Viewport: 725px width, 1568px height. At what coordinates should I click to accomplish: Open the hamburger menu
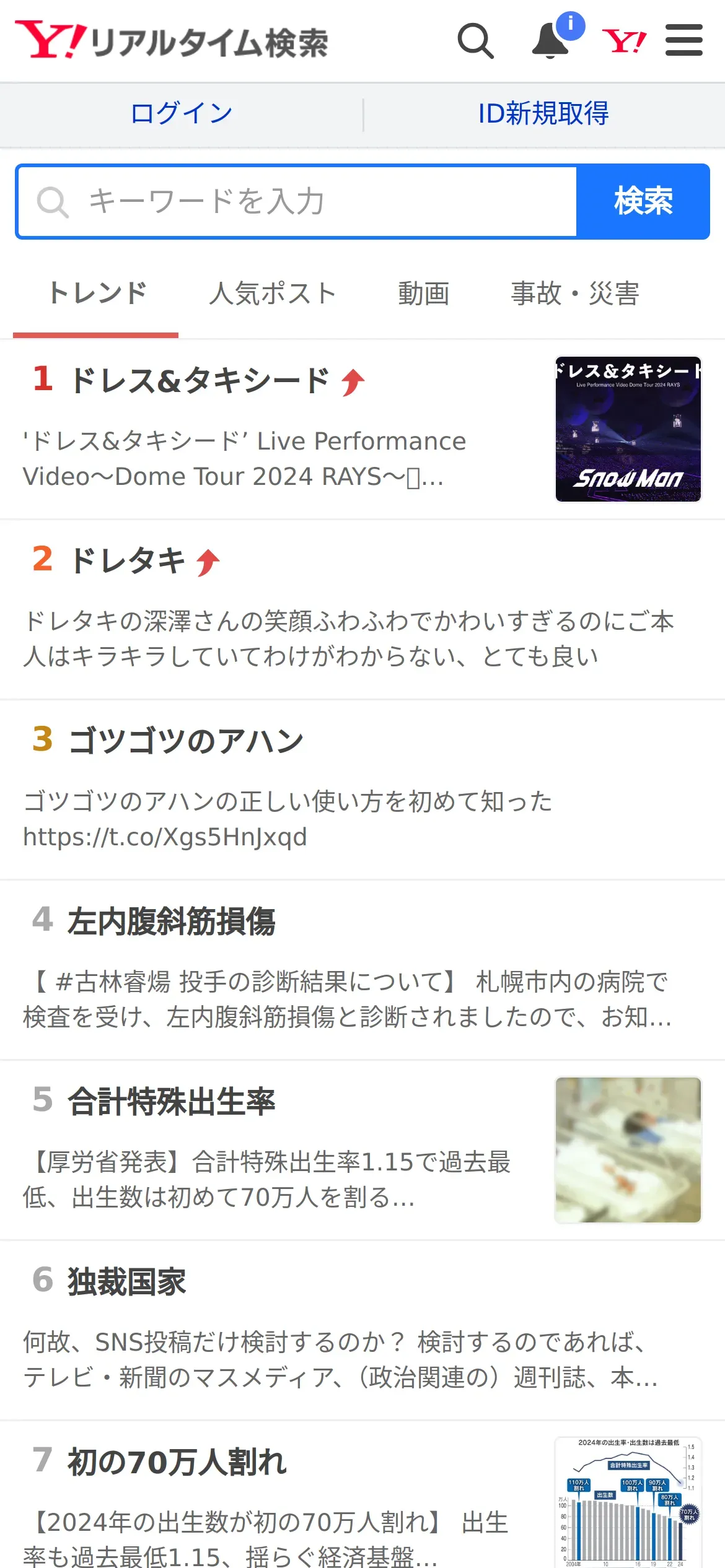coord(684,40)
